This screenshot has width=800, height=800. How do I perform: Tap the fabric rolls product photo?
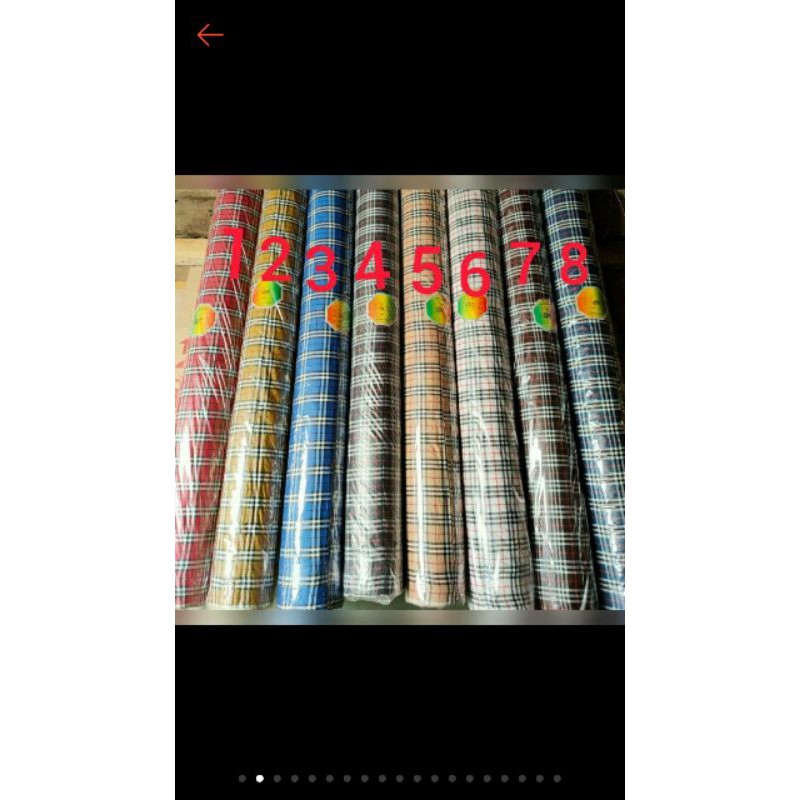click(400, 400)
